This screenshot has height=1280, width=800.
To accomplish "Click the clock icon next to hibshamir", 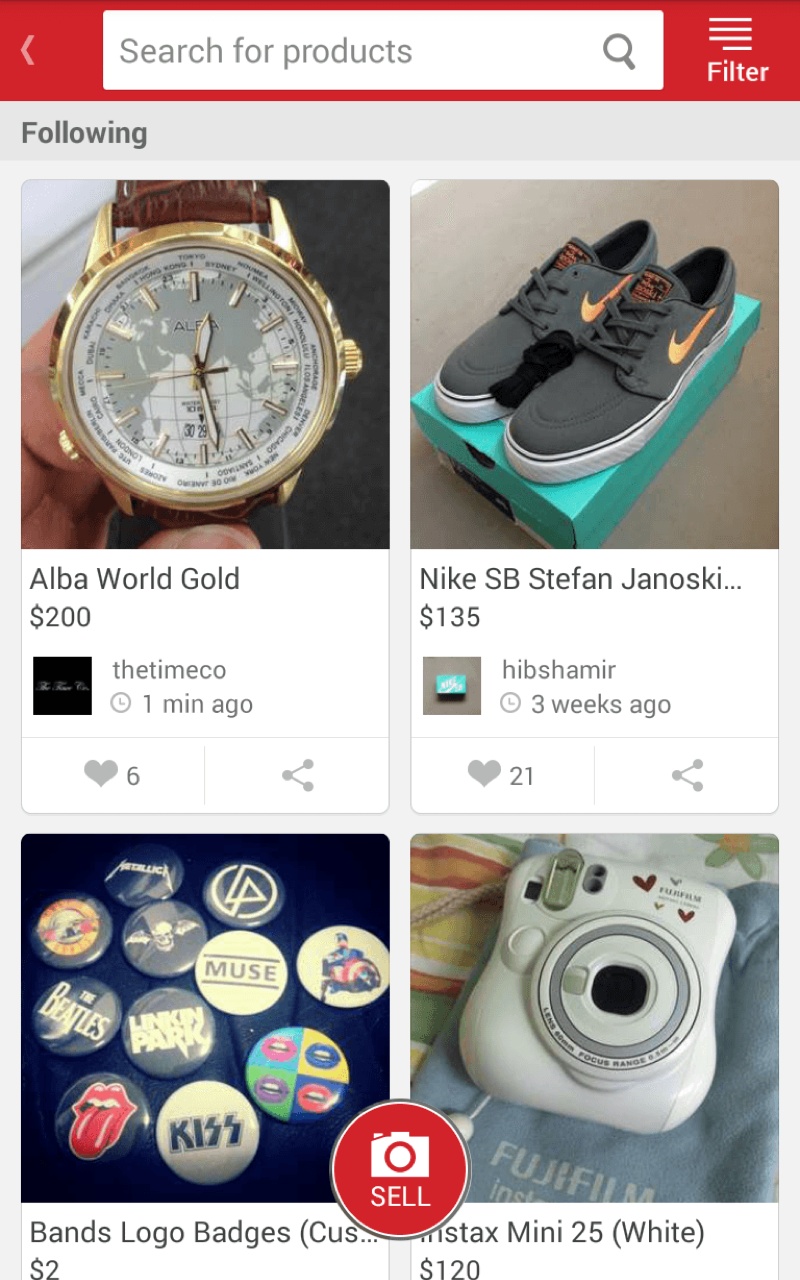I will tap(510, 703).
